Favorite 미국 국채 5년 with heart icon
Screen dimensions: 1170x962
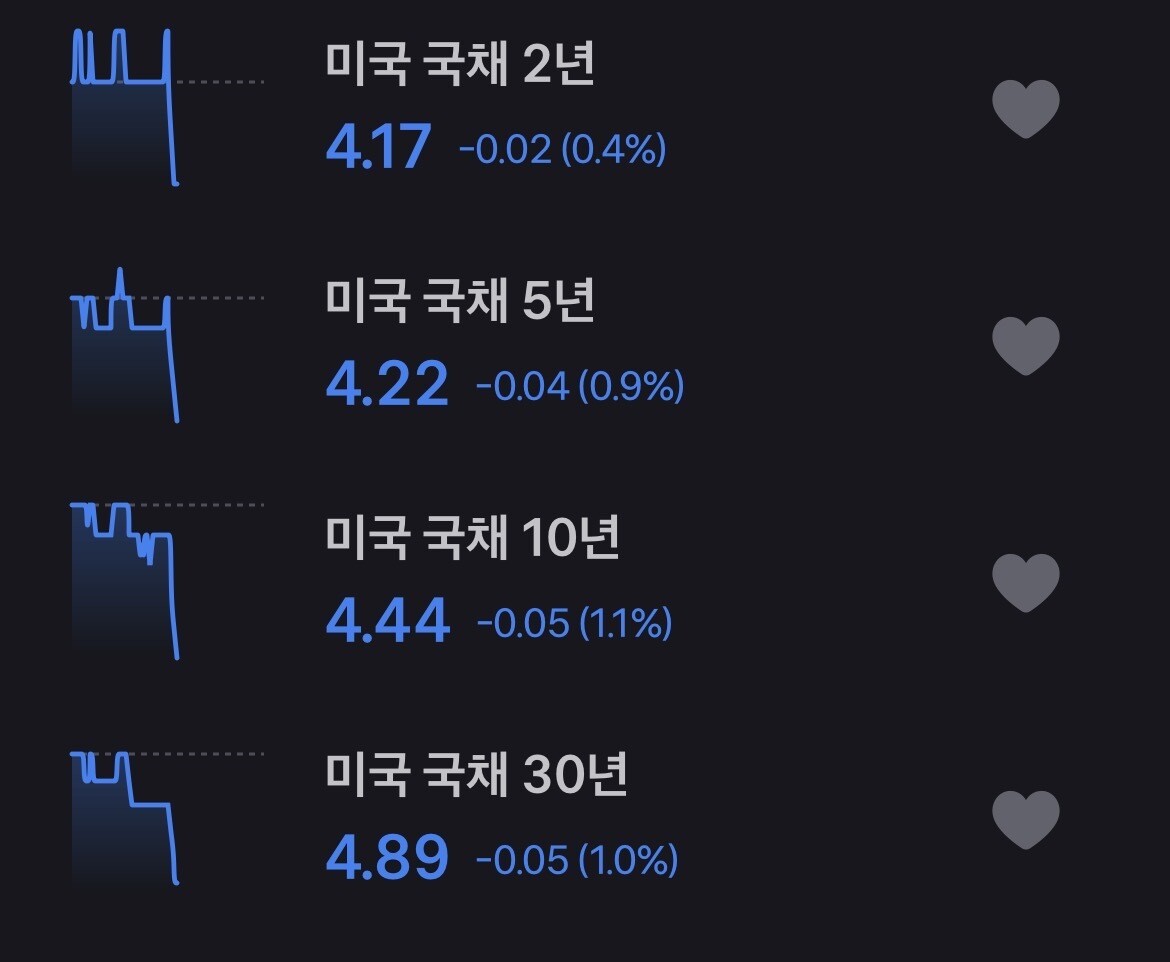1026,346
